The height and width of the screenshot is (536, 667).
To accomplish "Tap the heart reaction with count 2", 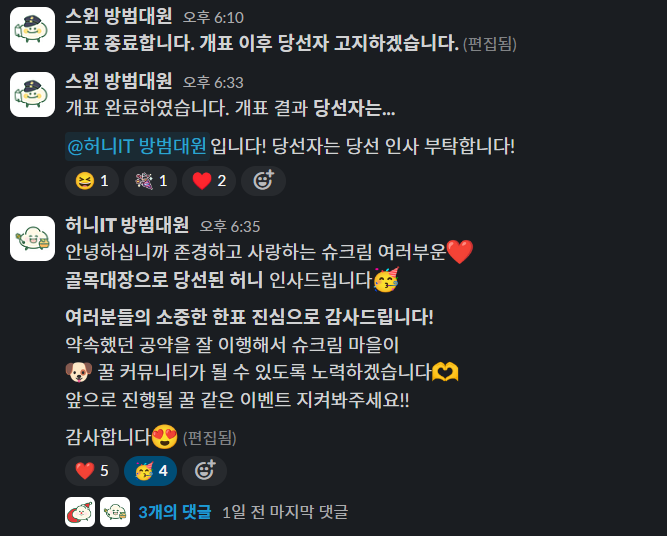I will tap(211, 181).
